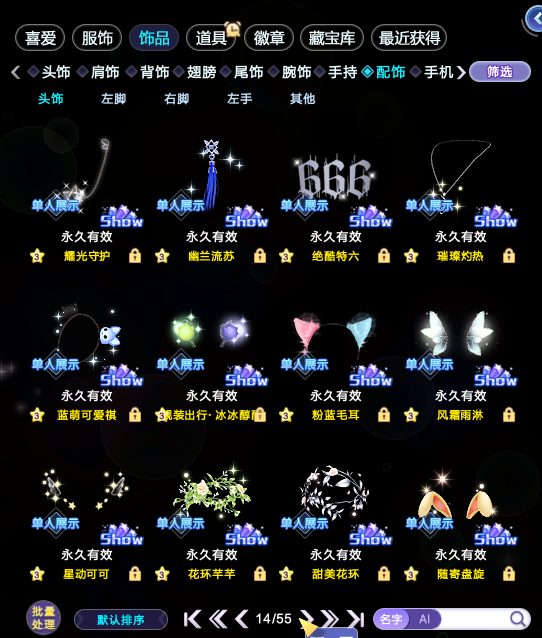Tap the 筛选 filter button
The image size is (542, 638).
(x=500, y=72)
